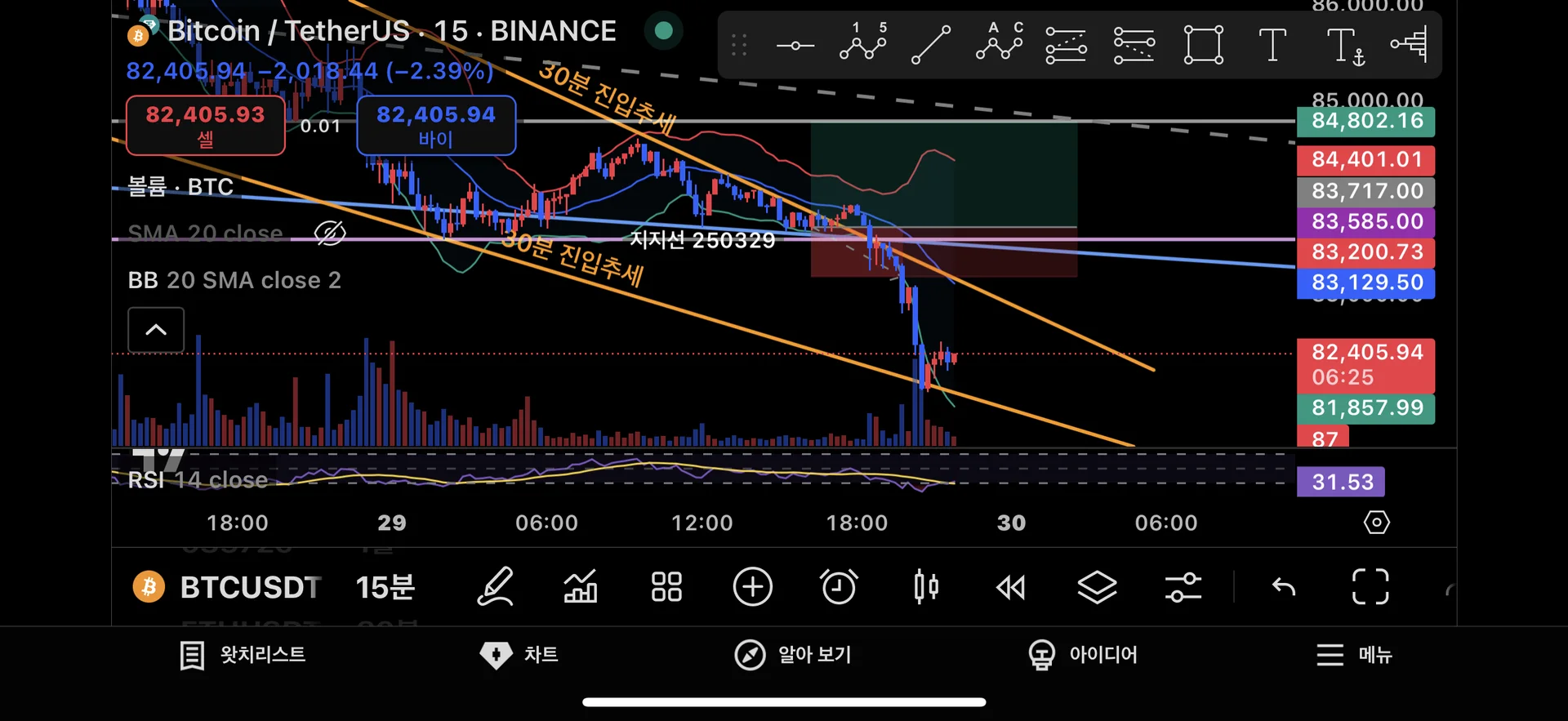Add a symbol with the plus circle icon
This screenshot has height=721, width=1568.
tap(752, 587)
